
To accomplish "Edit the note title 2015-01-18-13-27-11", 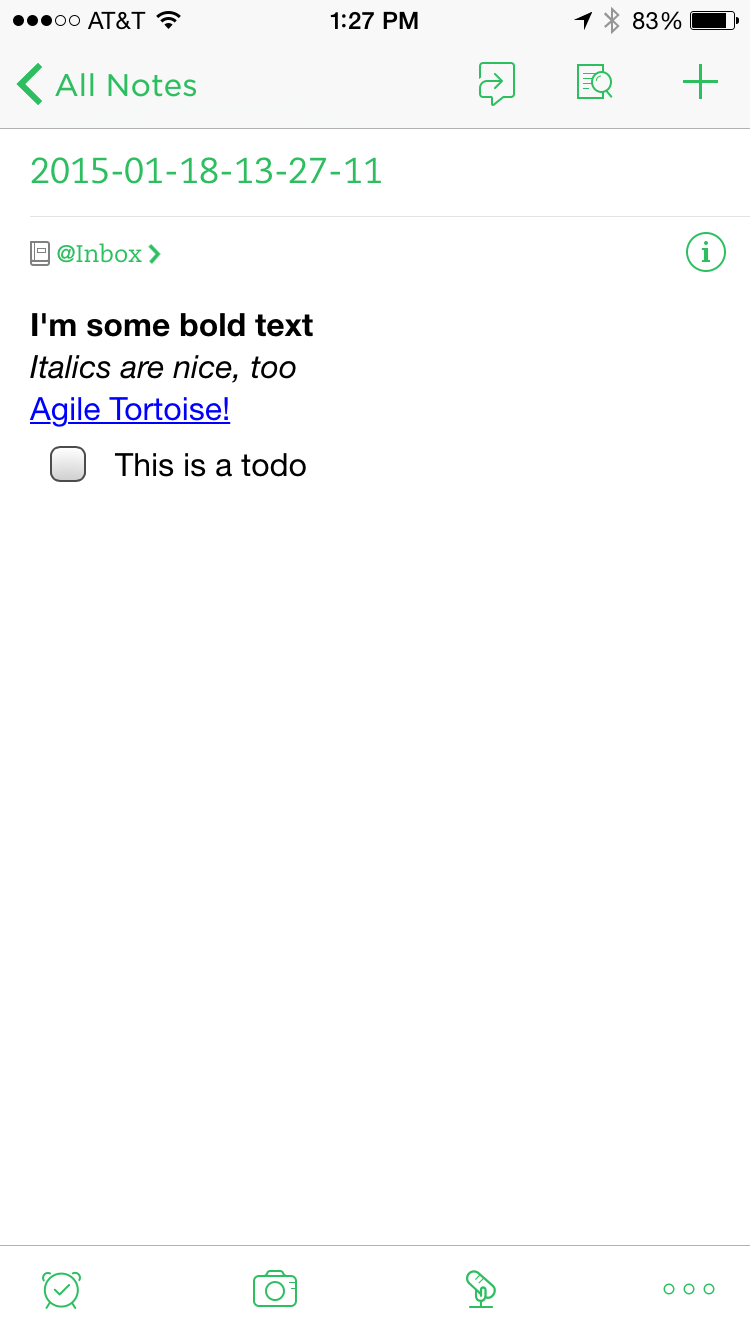I will pos(207,171).
